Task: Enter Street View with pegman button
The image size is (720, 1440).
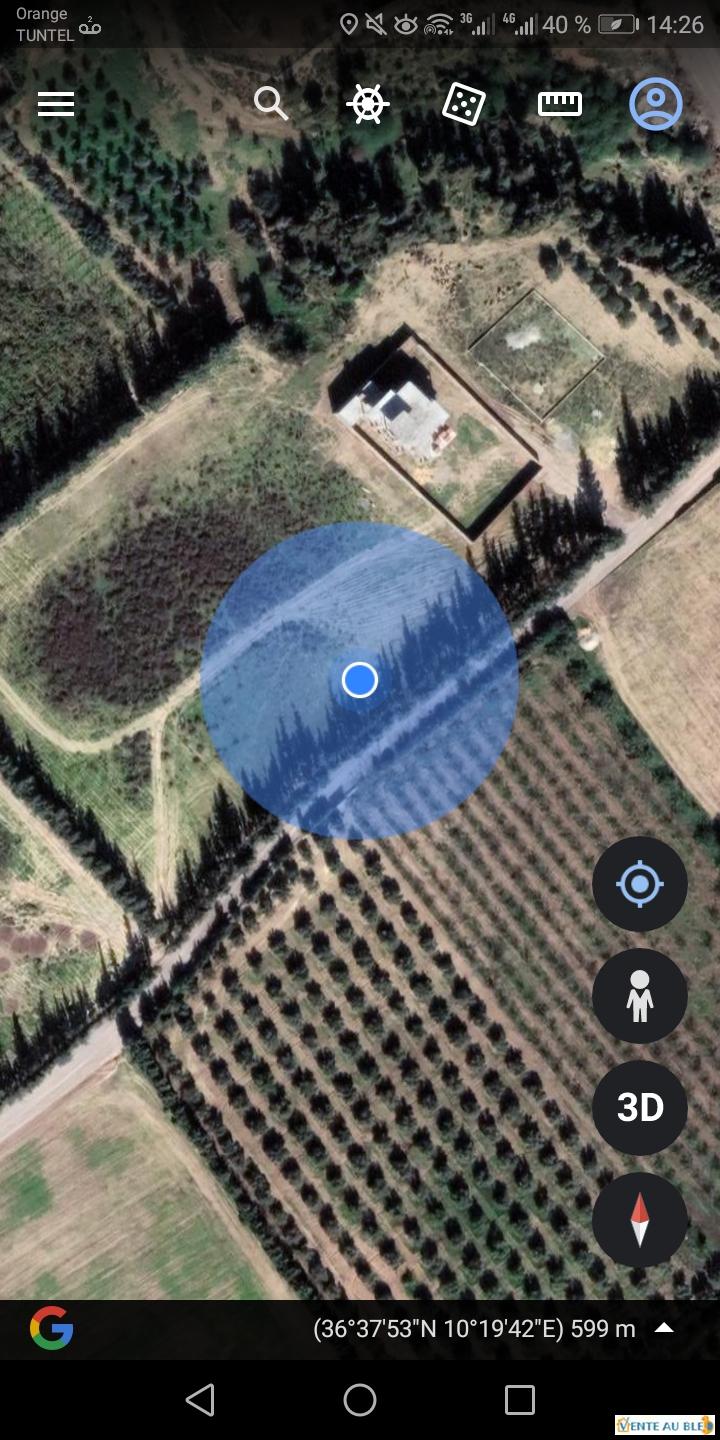Action: click(640, 996)
